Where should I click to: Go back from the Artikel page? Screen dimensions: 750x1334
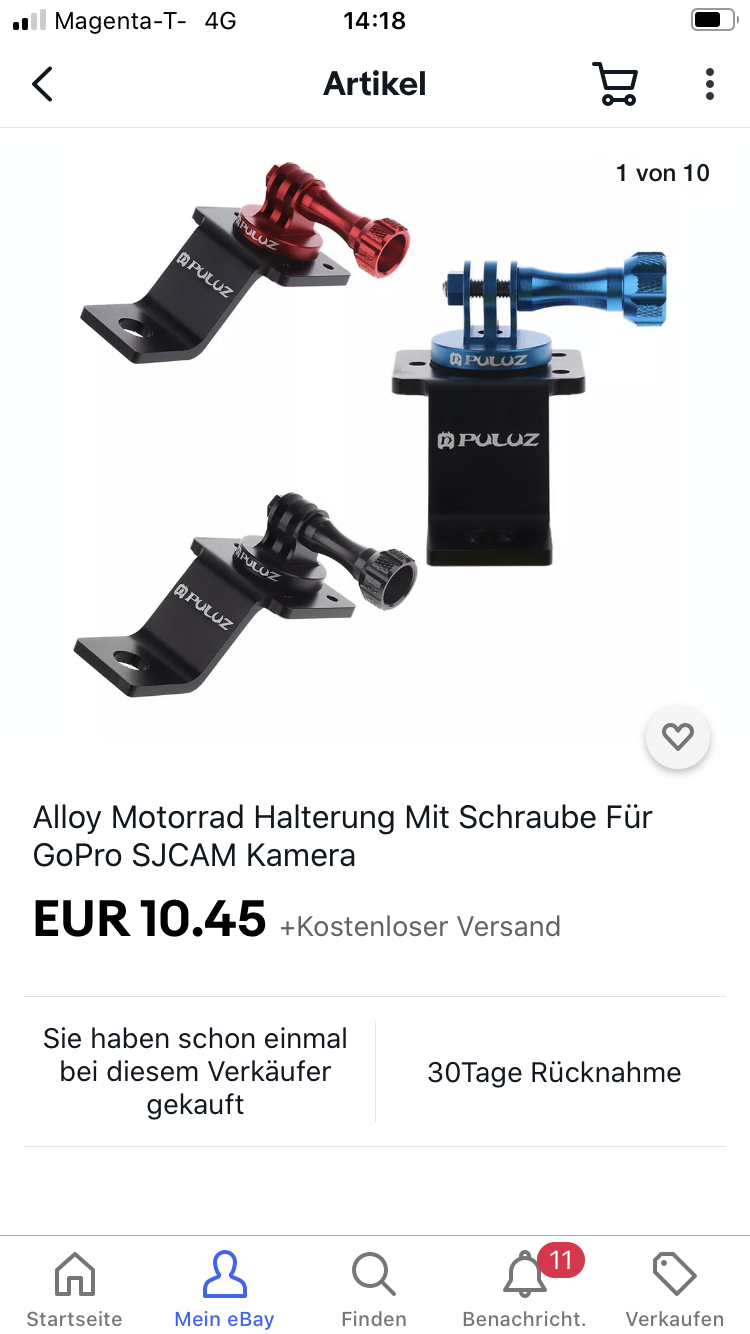click(x=42, y=84)
